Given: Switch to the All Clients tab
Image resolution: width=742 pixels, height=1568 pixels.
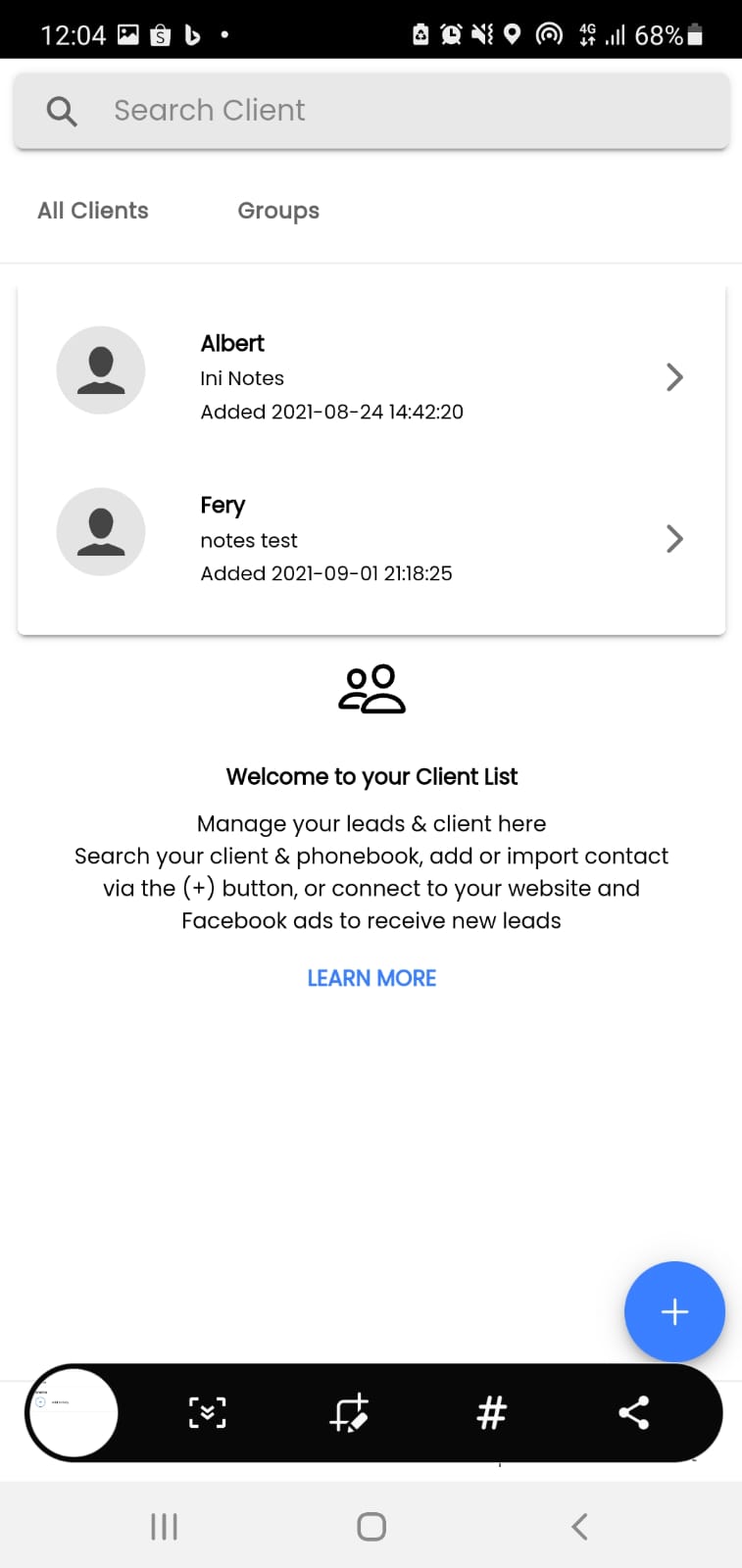Looking at the screenshot, I should [x=93, y=211].
